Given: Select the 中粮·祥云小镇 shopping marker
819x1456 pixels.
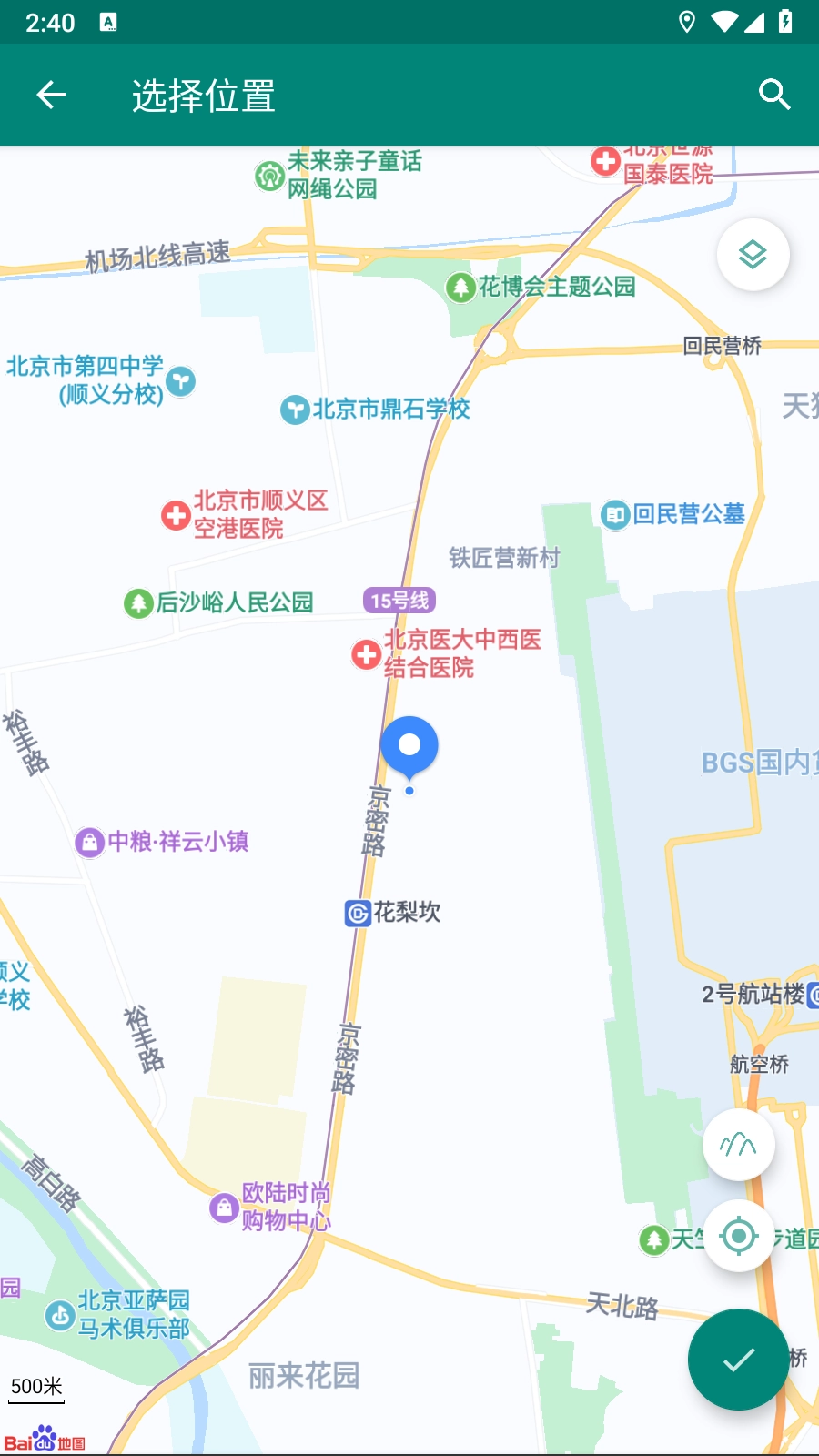Looking at the screenshot, I should point(89,842).
